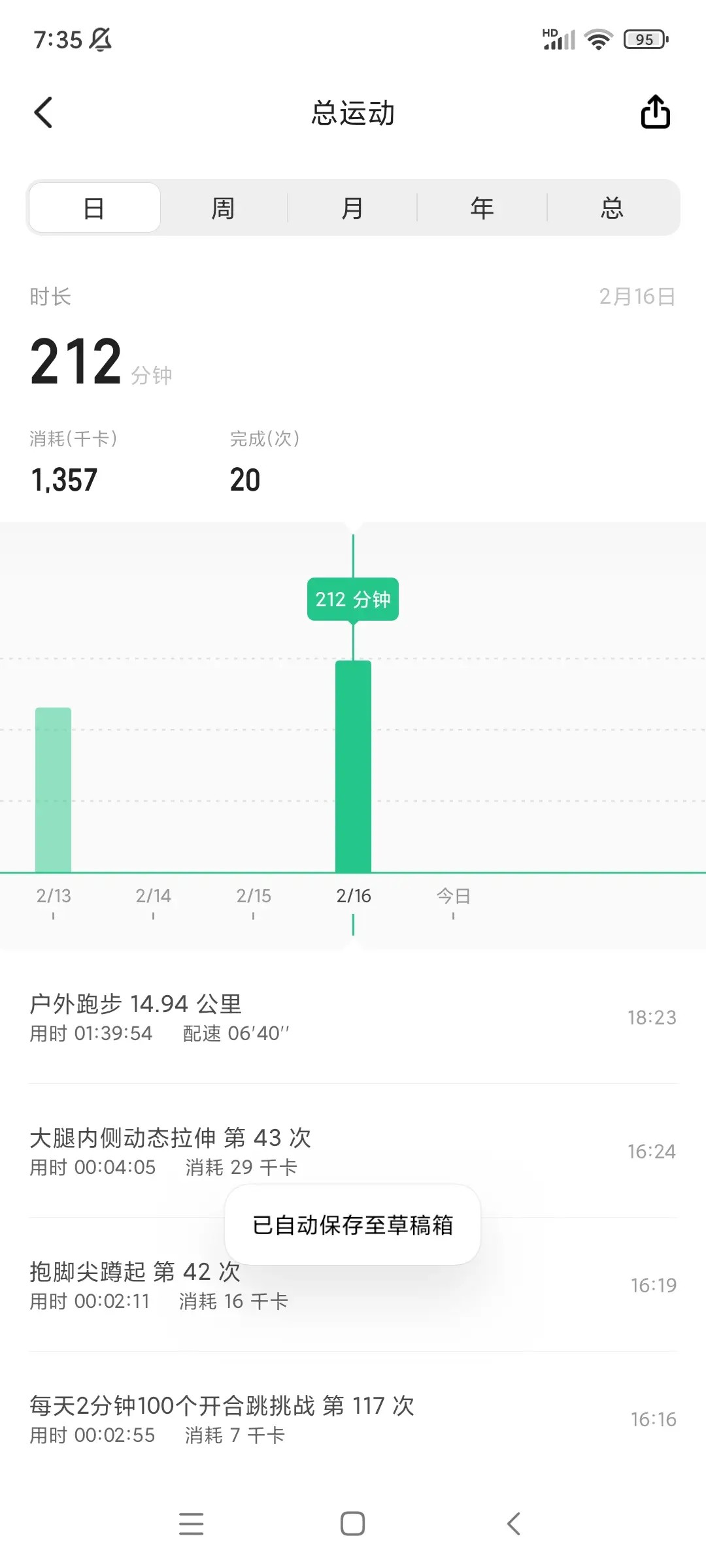
Task: Open the 大腿内侧动态拉伸 workout record
Action: tap(353, 1151)
